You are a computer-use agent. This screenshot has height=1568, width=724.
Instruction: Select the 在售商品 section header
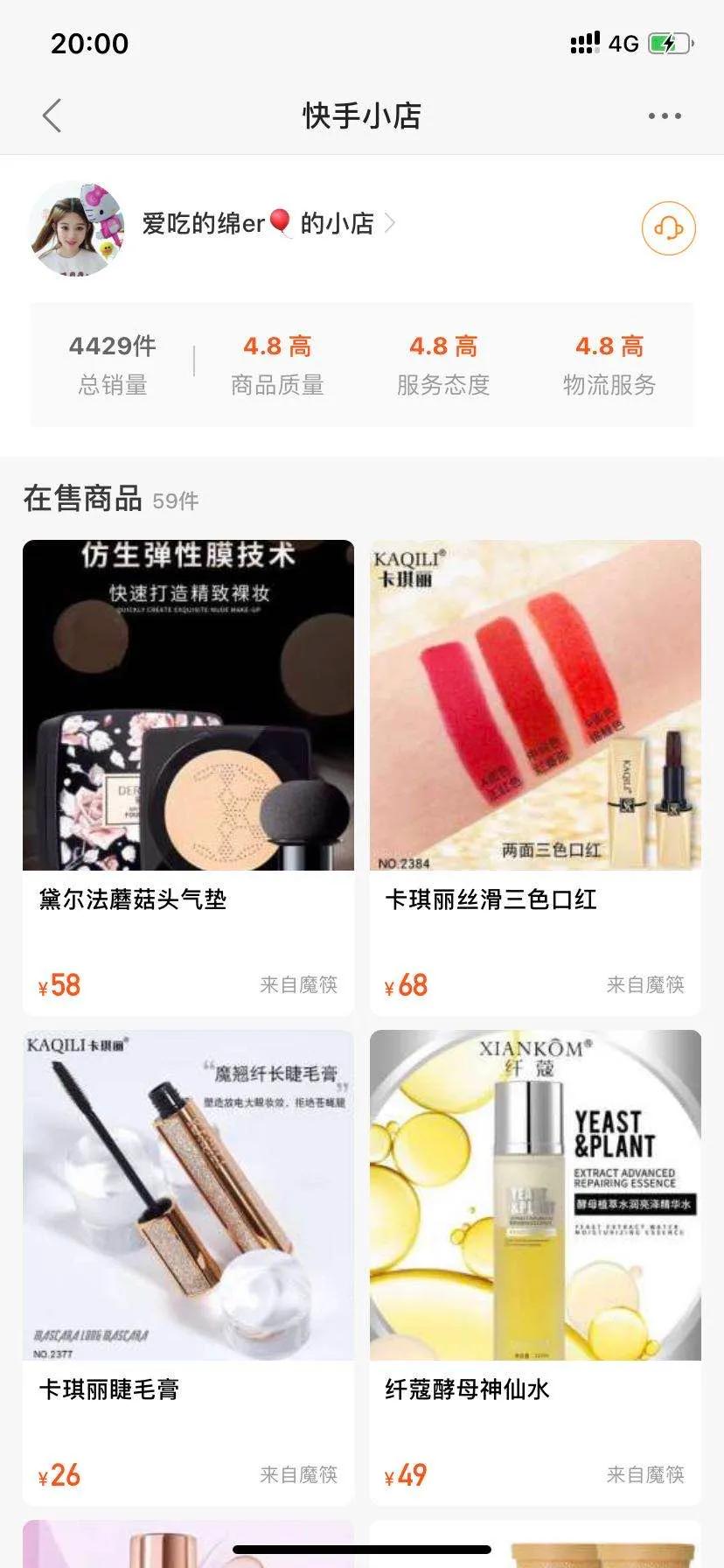[85, 499]
